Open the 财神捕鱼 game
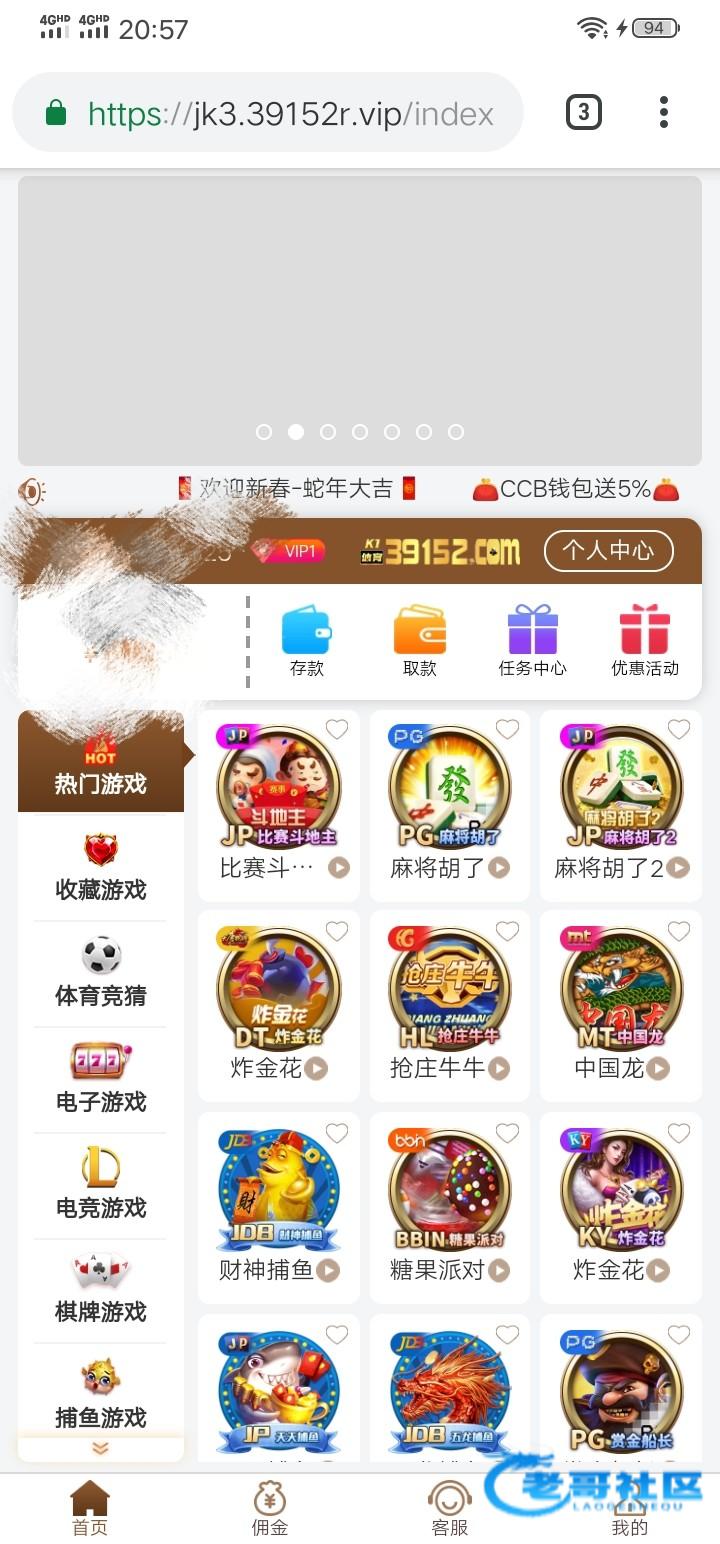This screenshot has height=1544, width=720. coord(278,1200)
